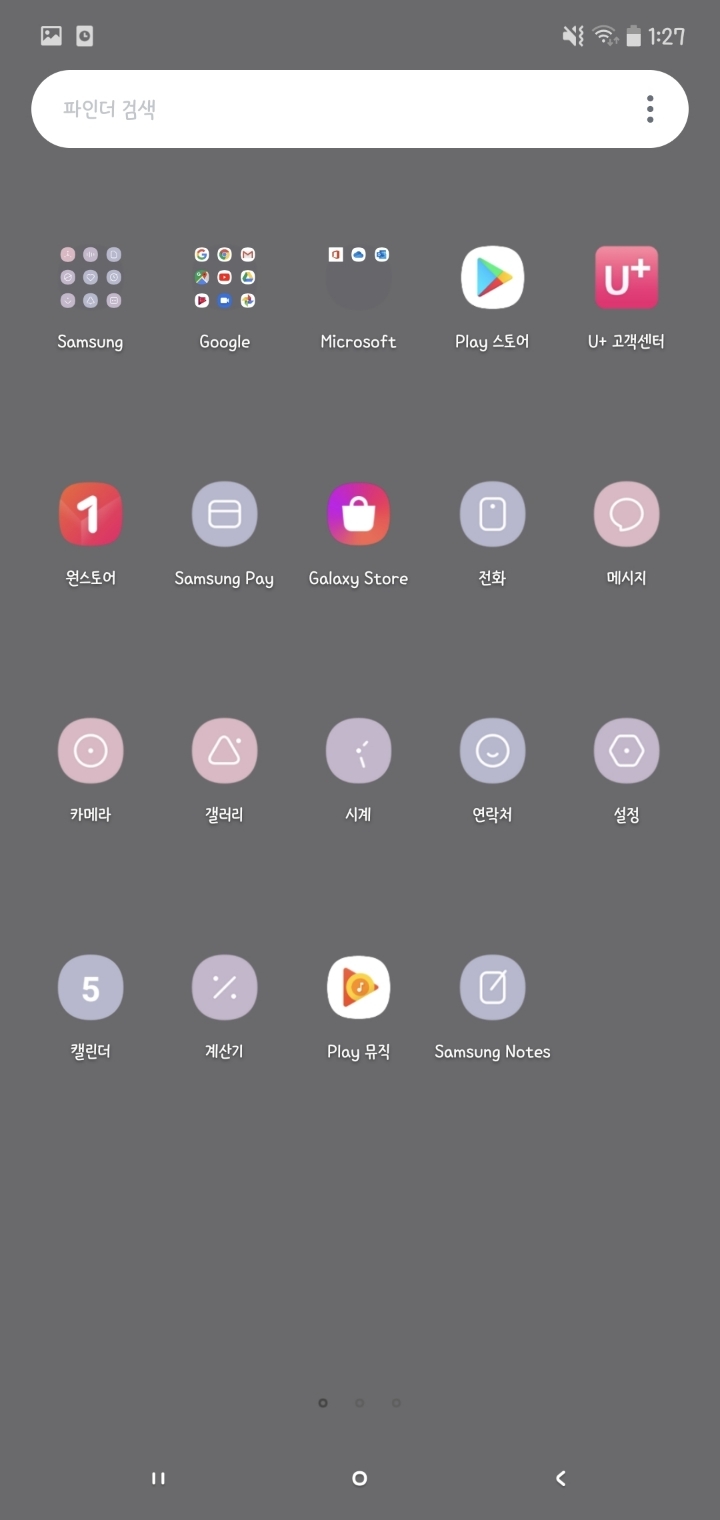720x1520 pixels.
Task: Open the 설정 settings app
Action: (x=626, y=750)
